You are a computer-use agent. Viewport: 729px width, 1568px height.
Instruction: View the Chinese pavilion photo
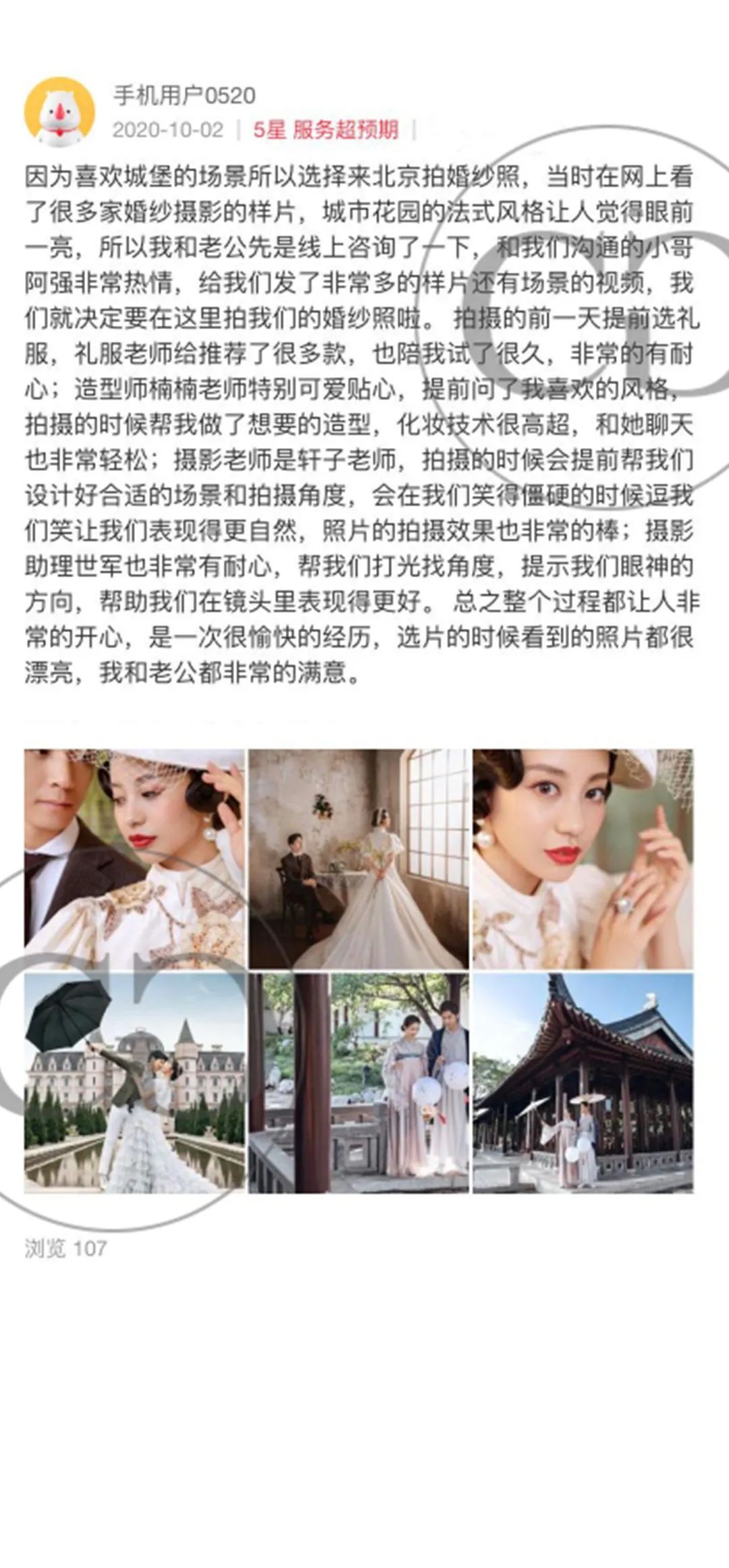[x=583, y=1082]
